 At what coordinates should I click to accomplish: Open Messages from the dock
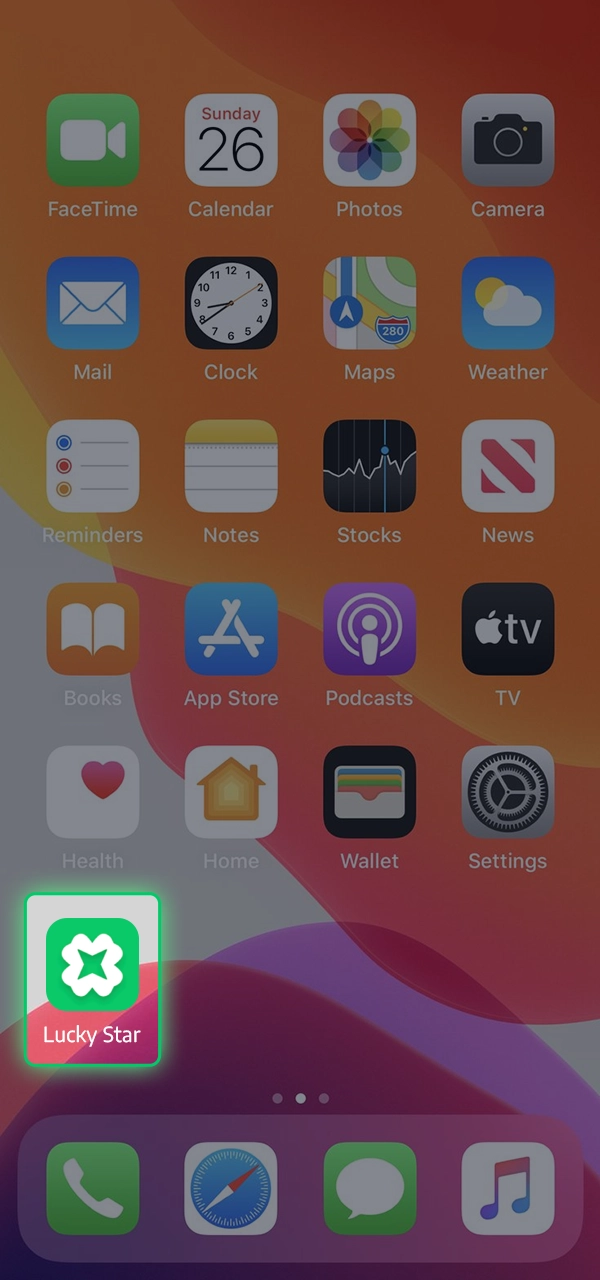pyautogui.click(x=369, y=1188)
